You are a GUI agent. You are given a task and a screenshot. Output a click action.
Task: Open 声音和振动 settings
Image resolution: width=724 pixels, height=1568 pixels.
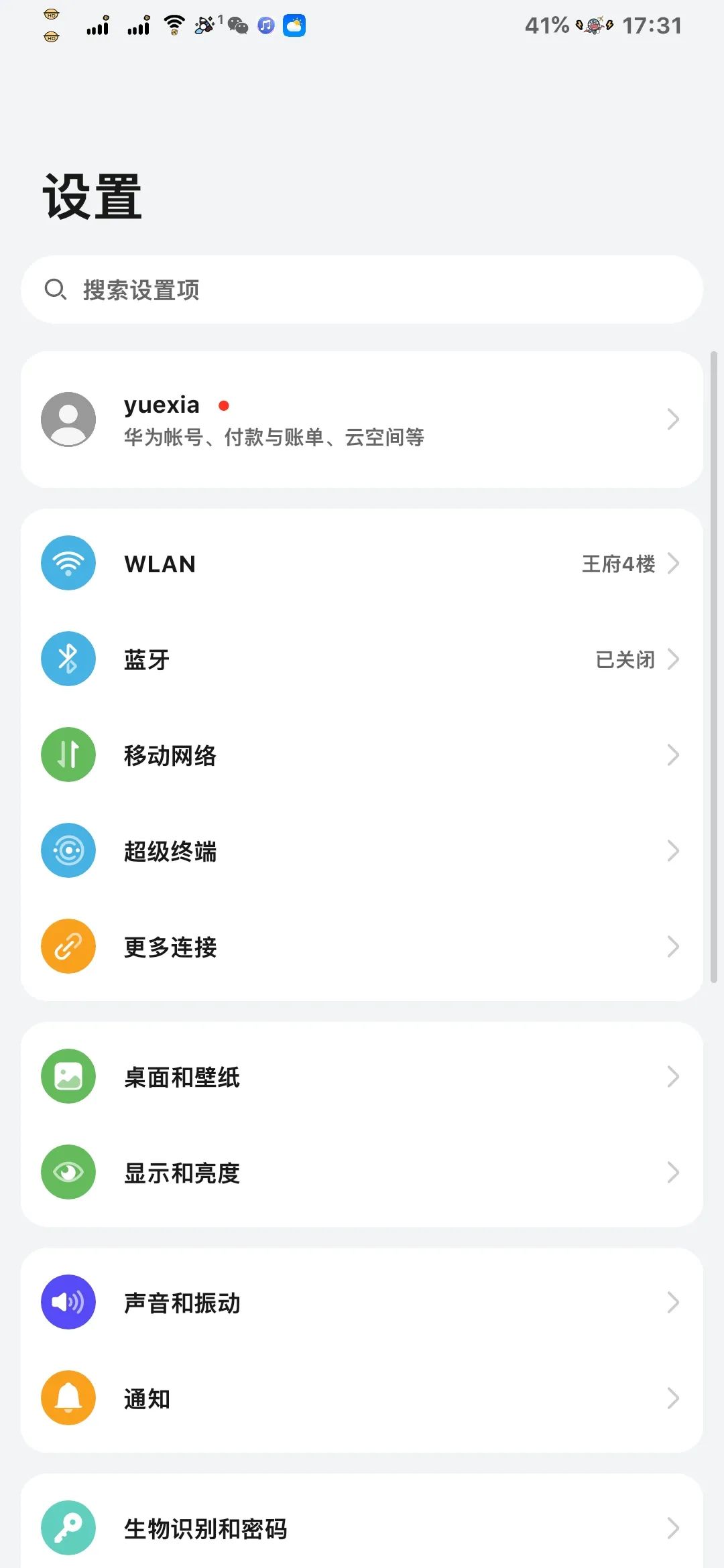click(362, 1303)
